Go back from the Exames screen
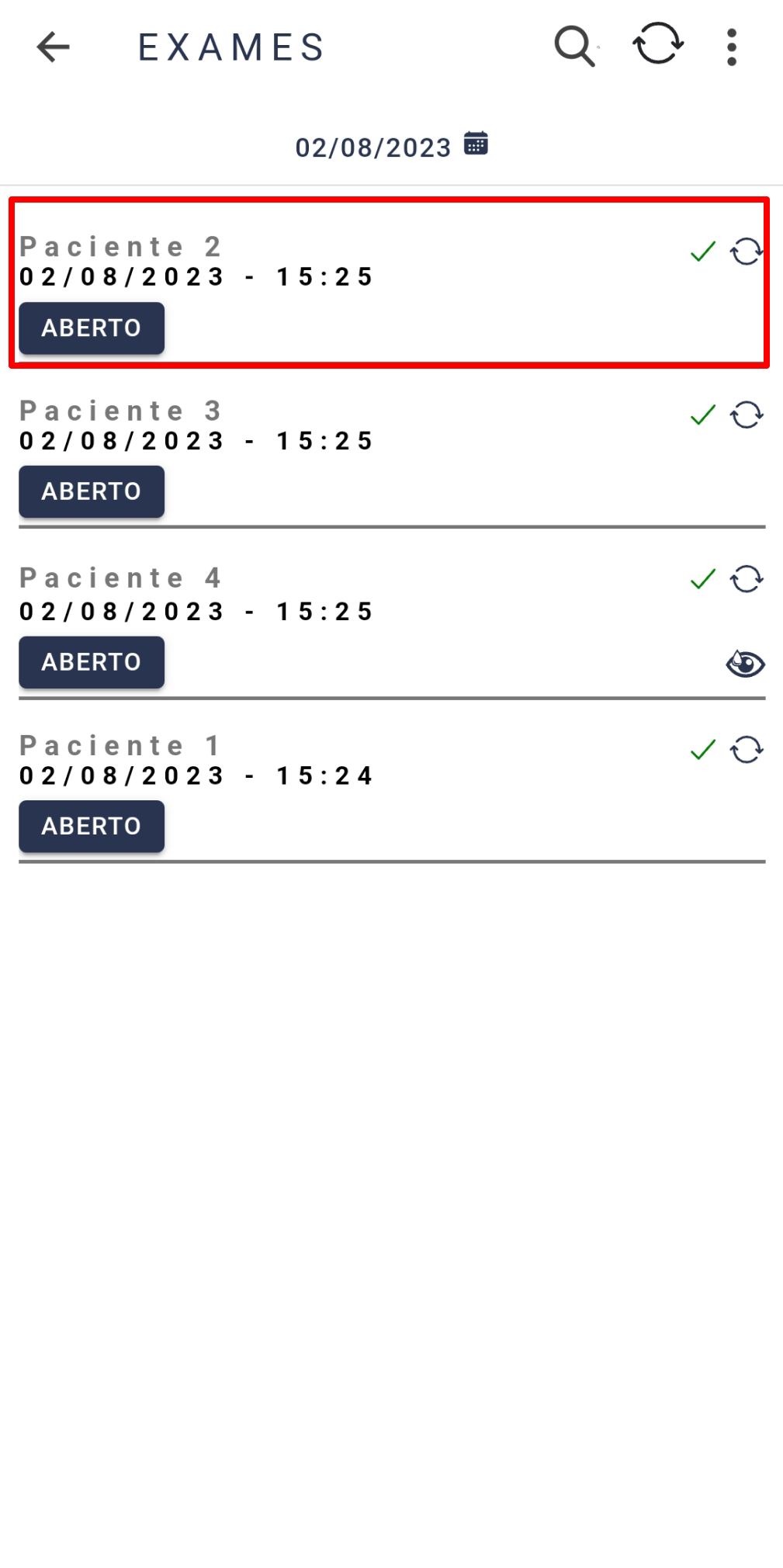Viewport: 783px width, 1568px height. click(53, 47)
